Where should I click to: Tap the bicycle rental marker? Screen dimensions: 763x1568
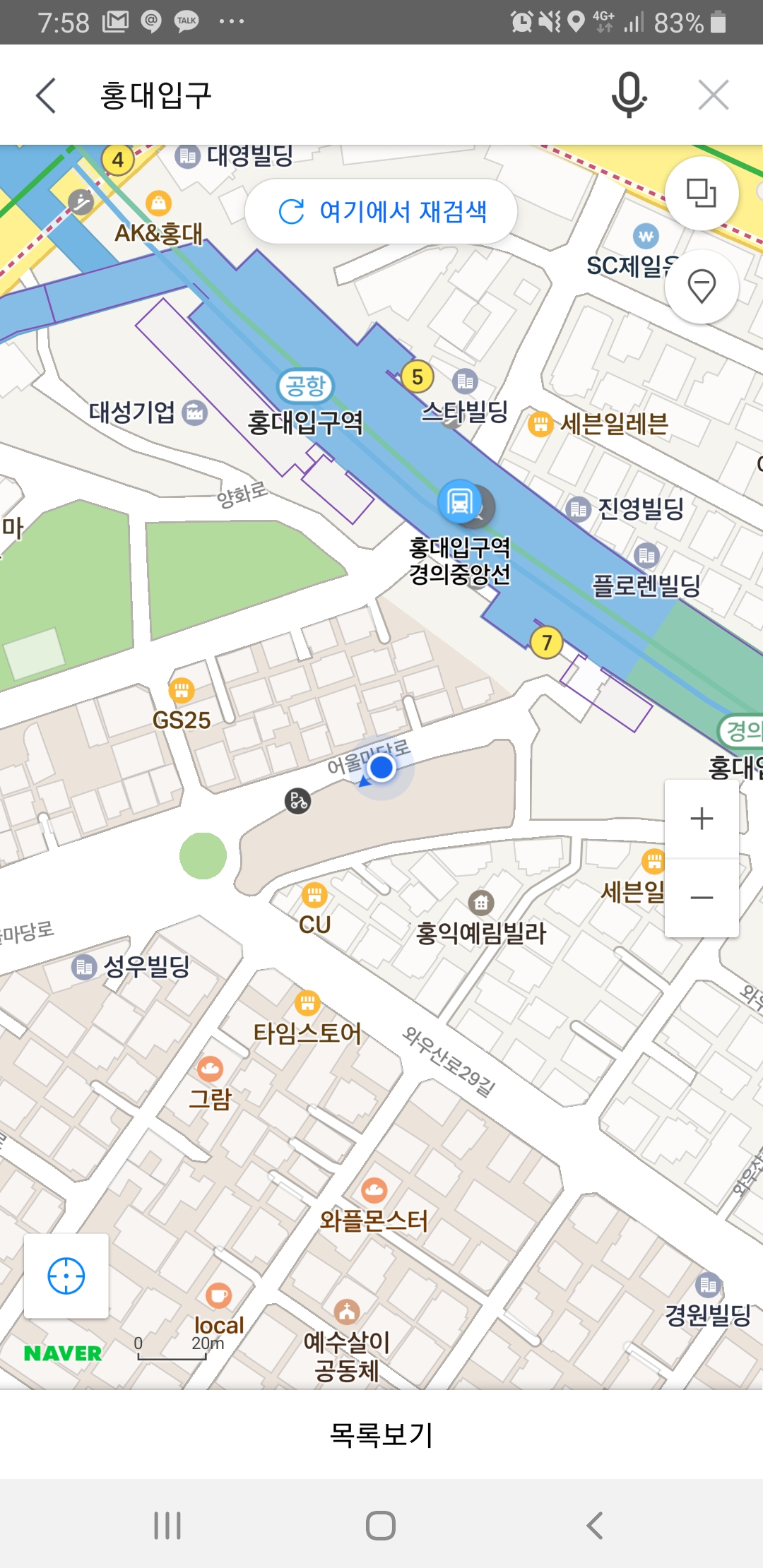tap(297, 801)
